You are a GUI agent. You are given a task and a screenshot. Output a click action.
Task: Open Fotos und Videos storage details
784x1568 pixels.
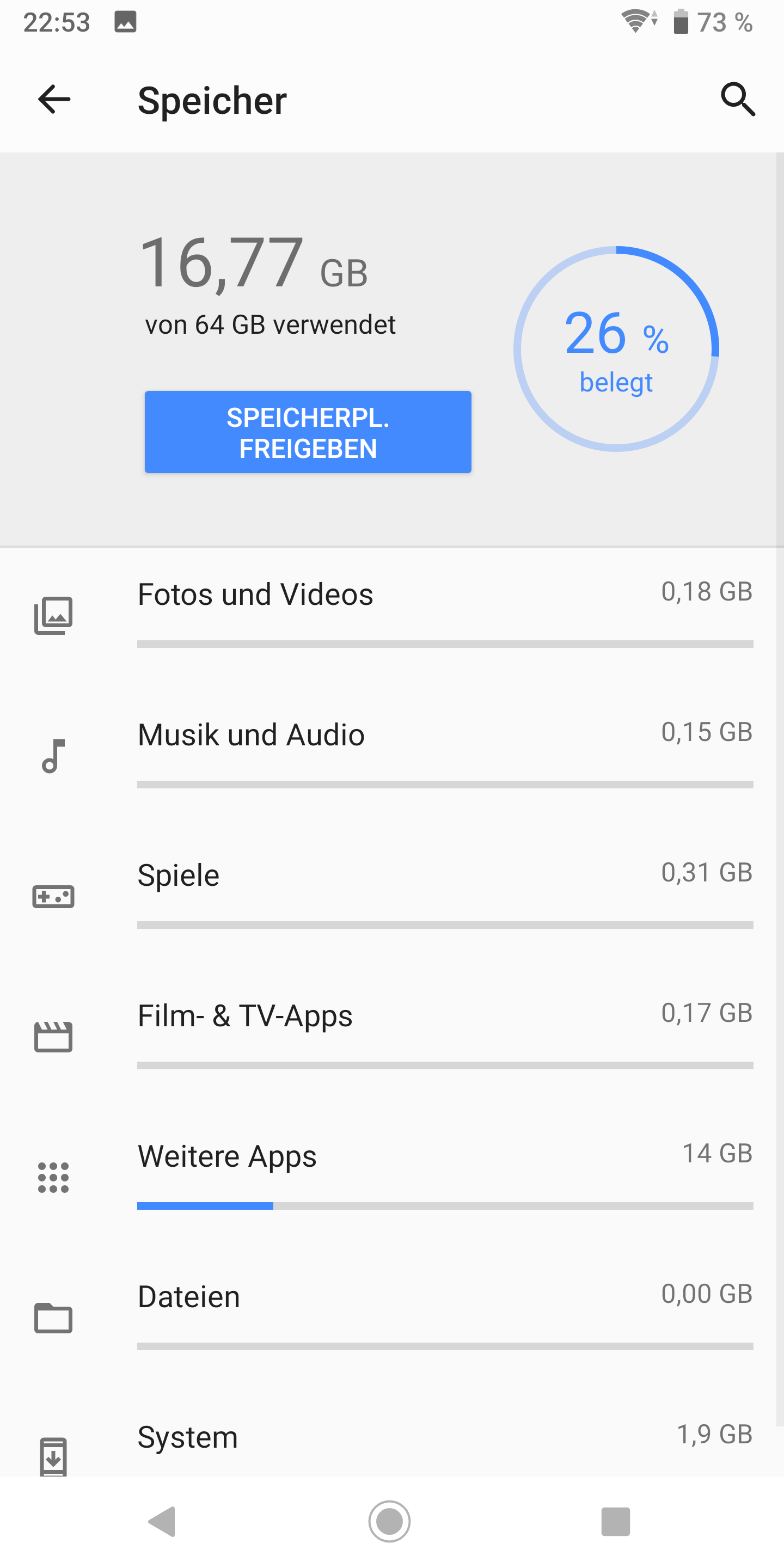point(392,612)
